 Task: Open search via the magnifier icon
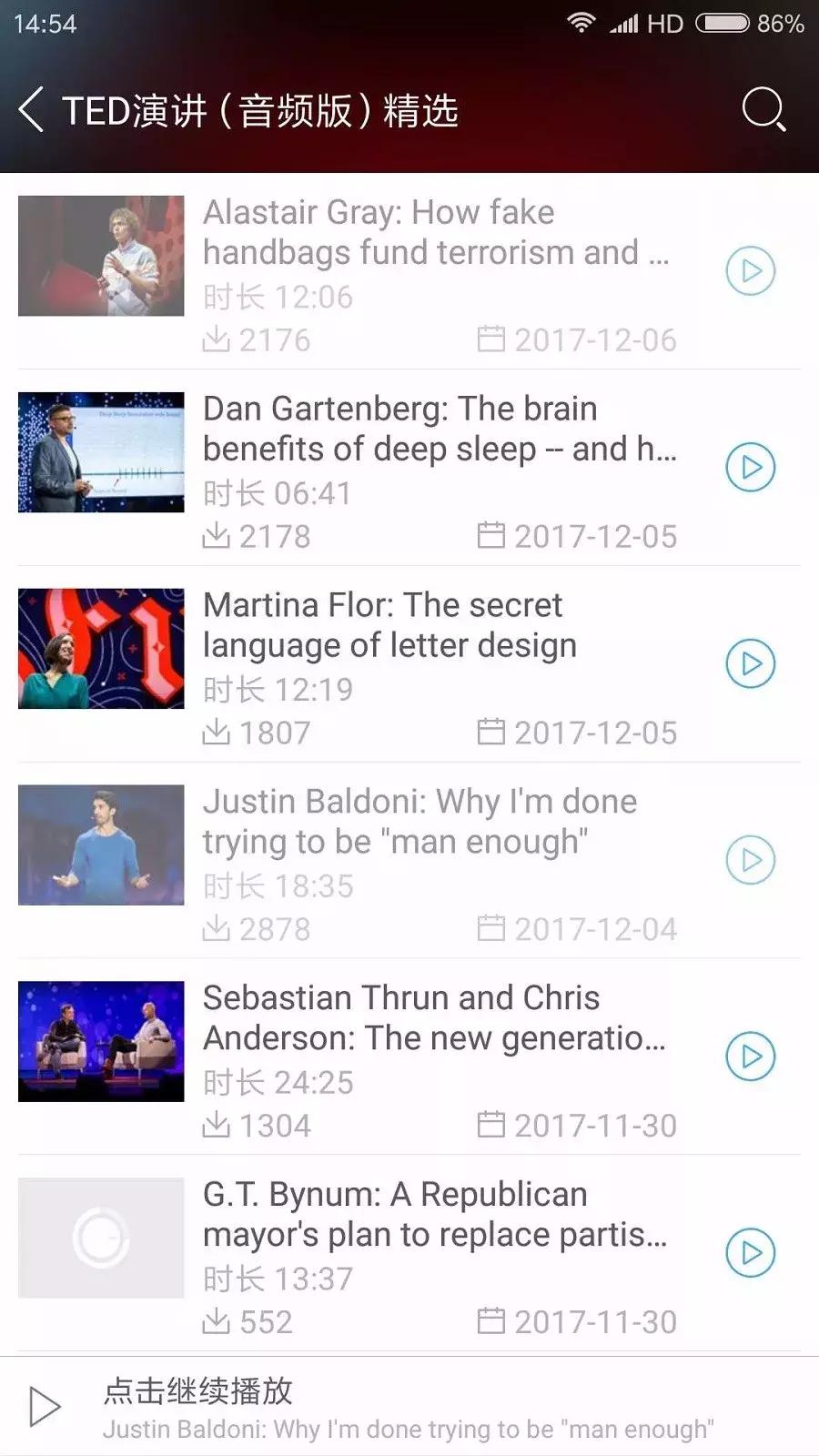pyautogui.click(x=763, y=110)
